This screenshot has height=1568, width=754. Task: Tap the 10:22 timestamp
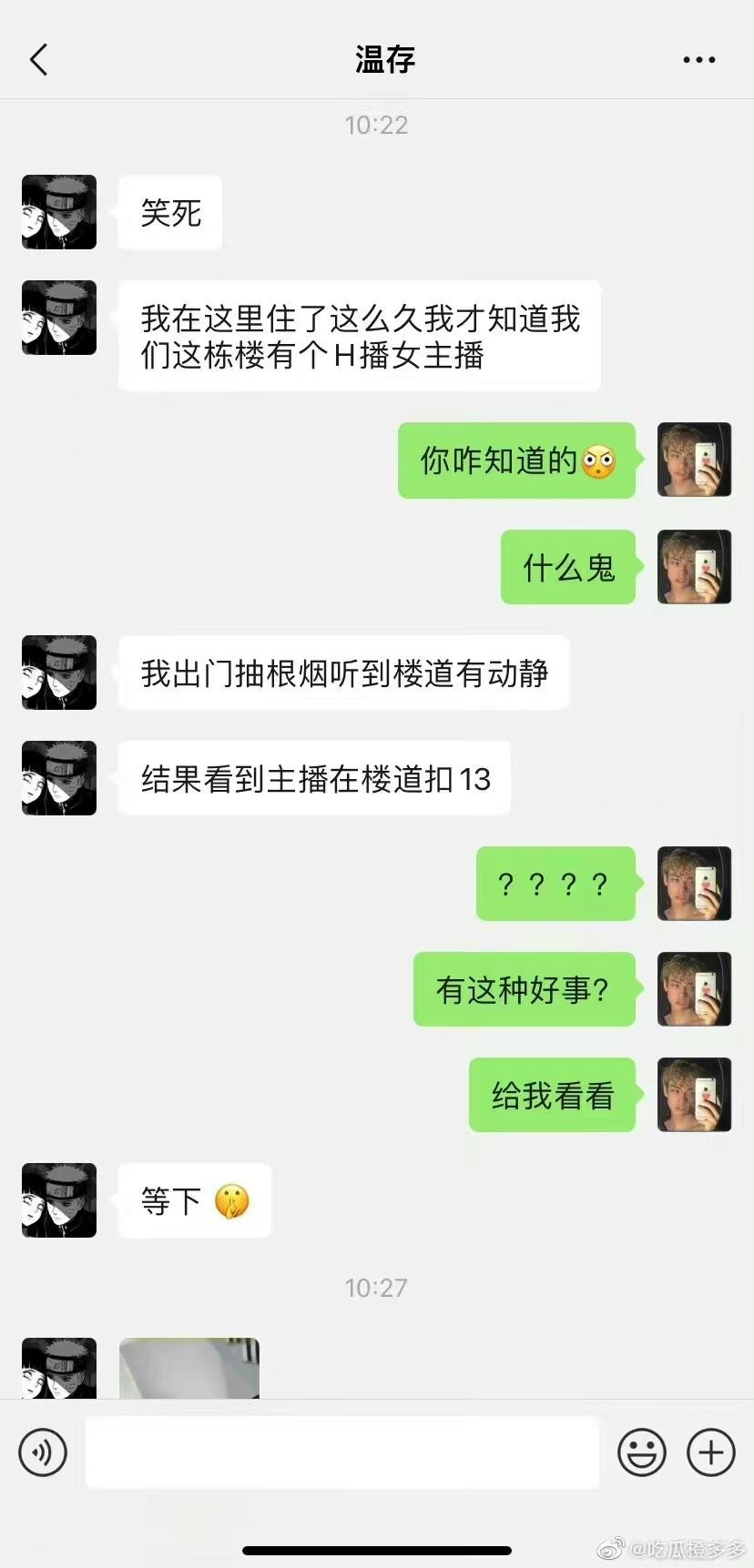point(375,125)
